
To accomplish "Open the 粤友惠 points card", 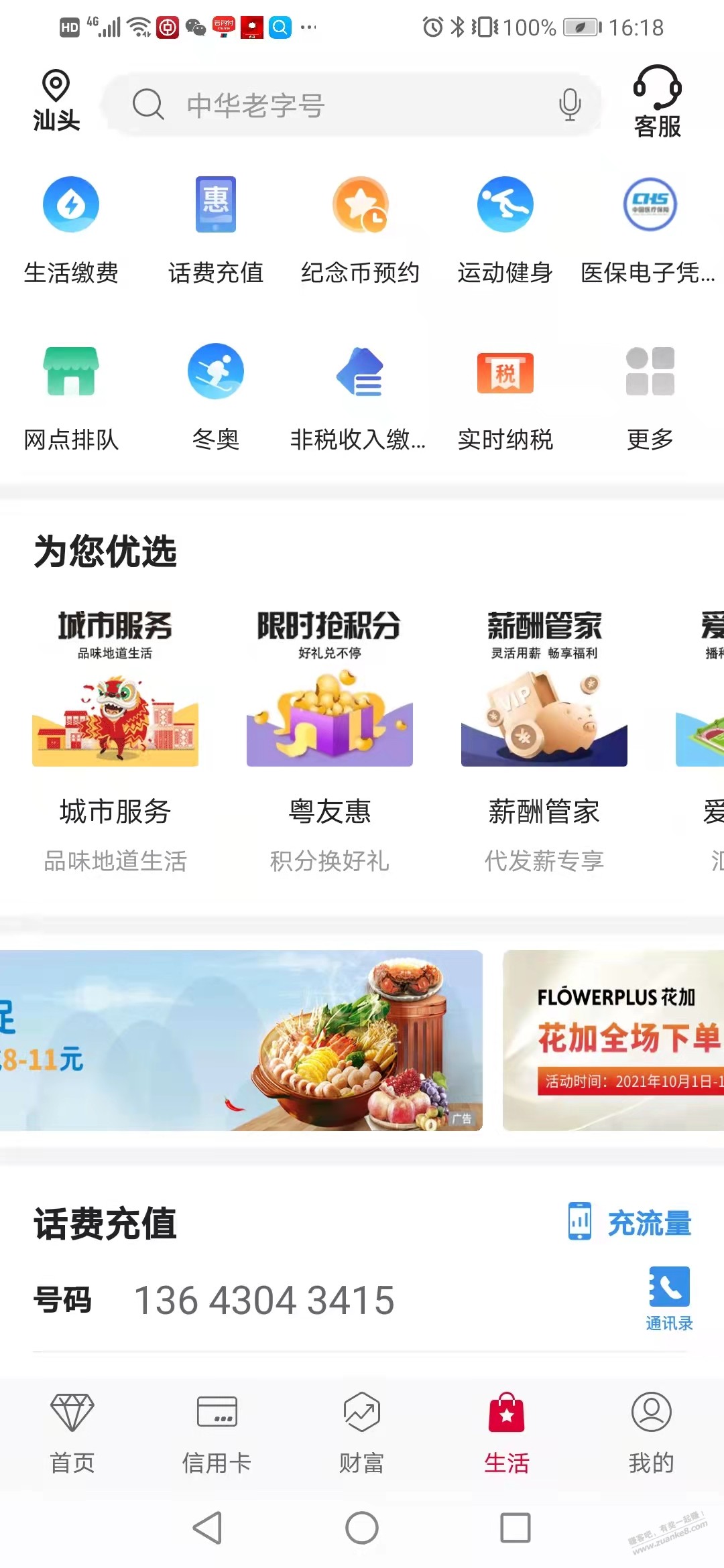I will pos(330,737).
